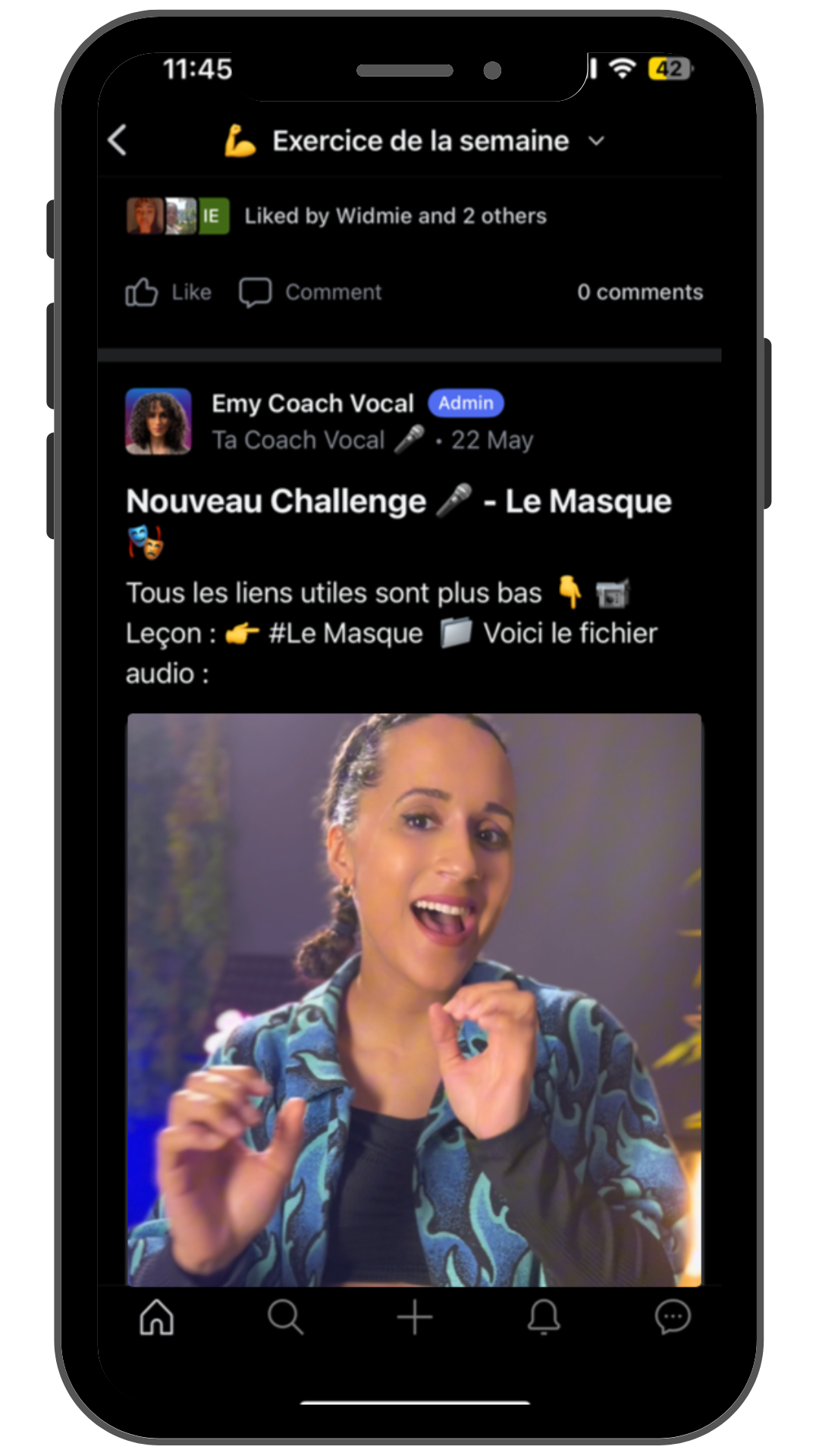The image size is (819, 1456).
Task: Expand the Exercice de la semaine dropdown
Action: [x=597, y=141]
